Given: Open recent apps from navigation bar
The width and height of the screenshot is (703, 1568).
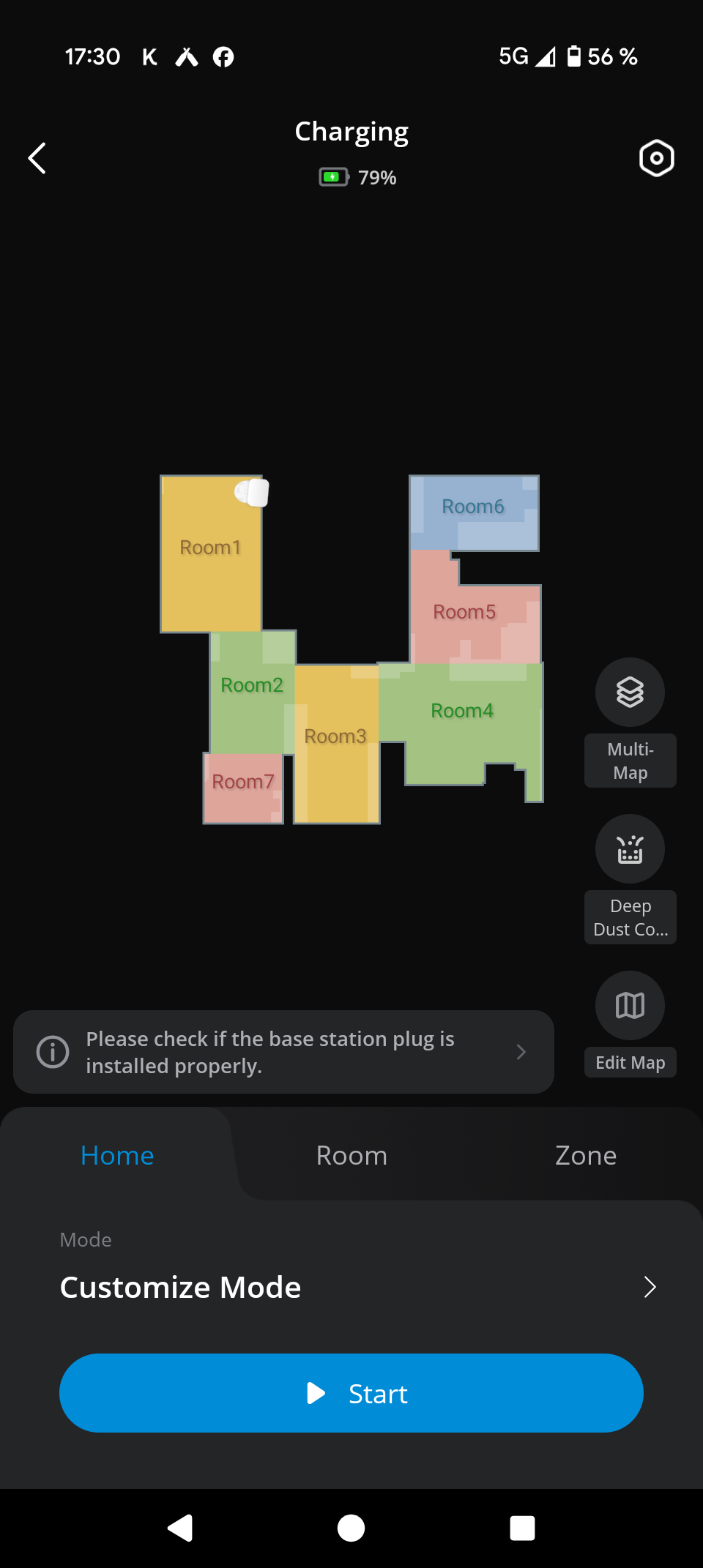Looking at the screenshot, I should coord(522,1528).
